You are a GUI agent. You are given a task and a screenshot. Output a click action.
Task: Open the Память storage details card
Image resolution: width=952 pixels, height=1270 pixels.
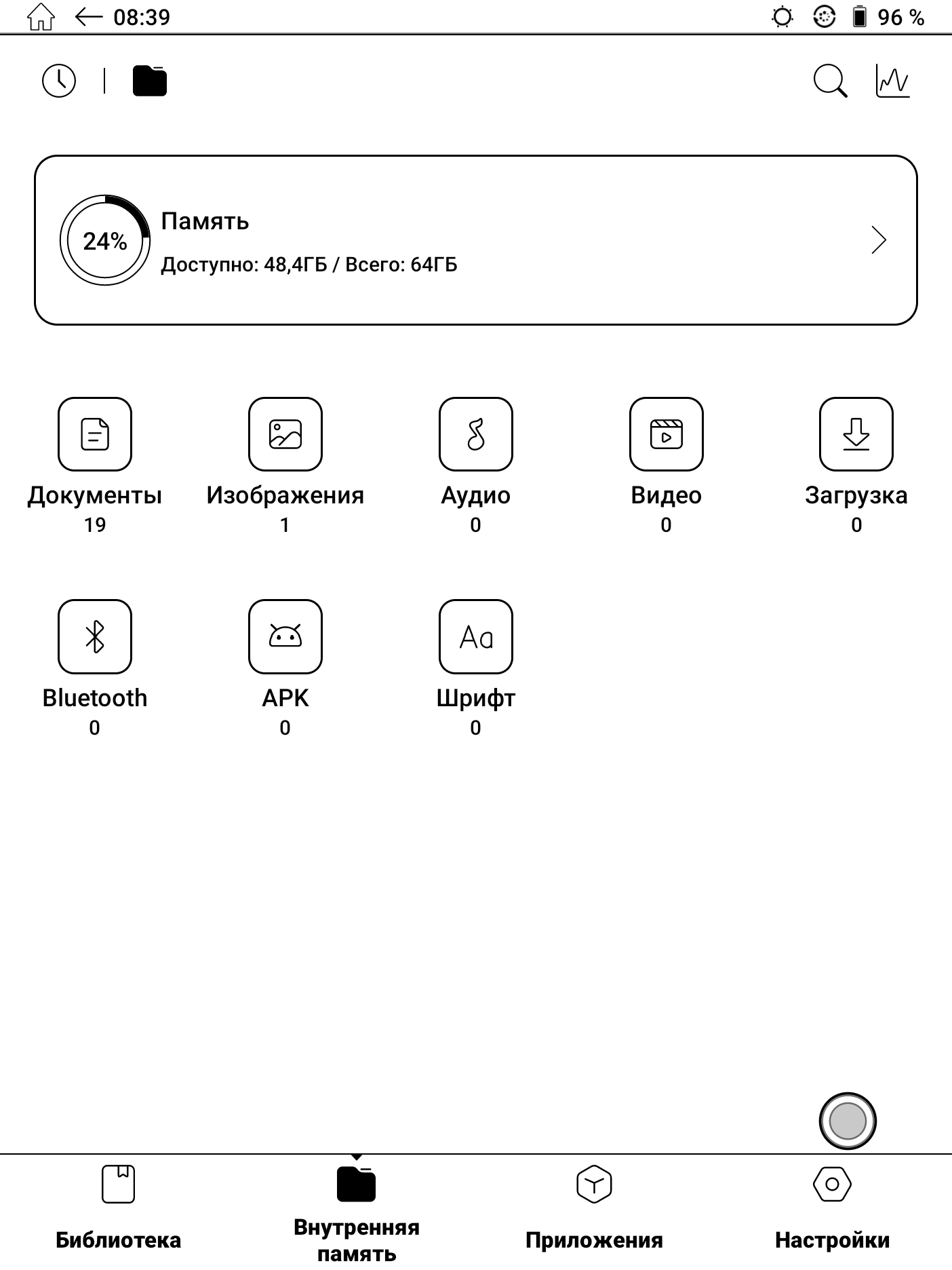475,240
